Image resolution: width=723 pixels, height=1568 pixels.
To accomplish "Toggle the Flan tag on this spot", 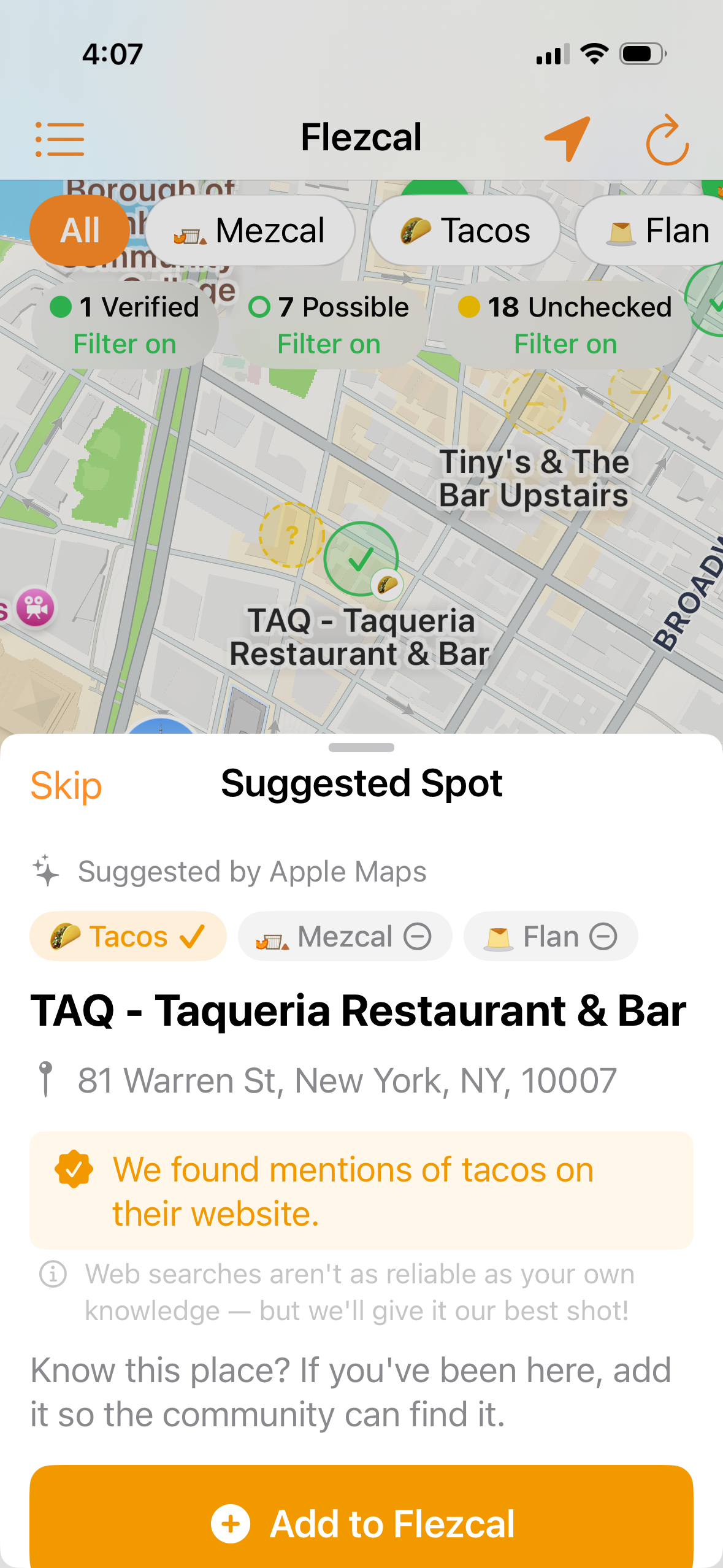I will (x=551, y=936).
